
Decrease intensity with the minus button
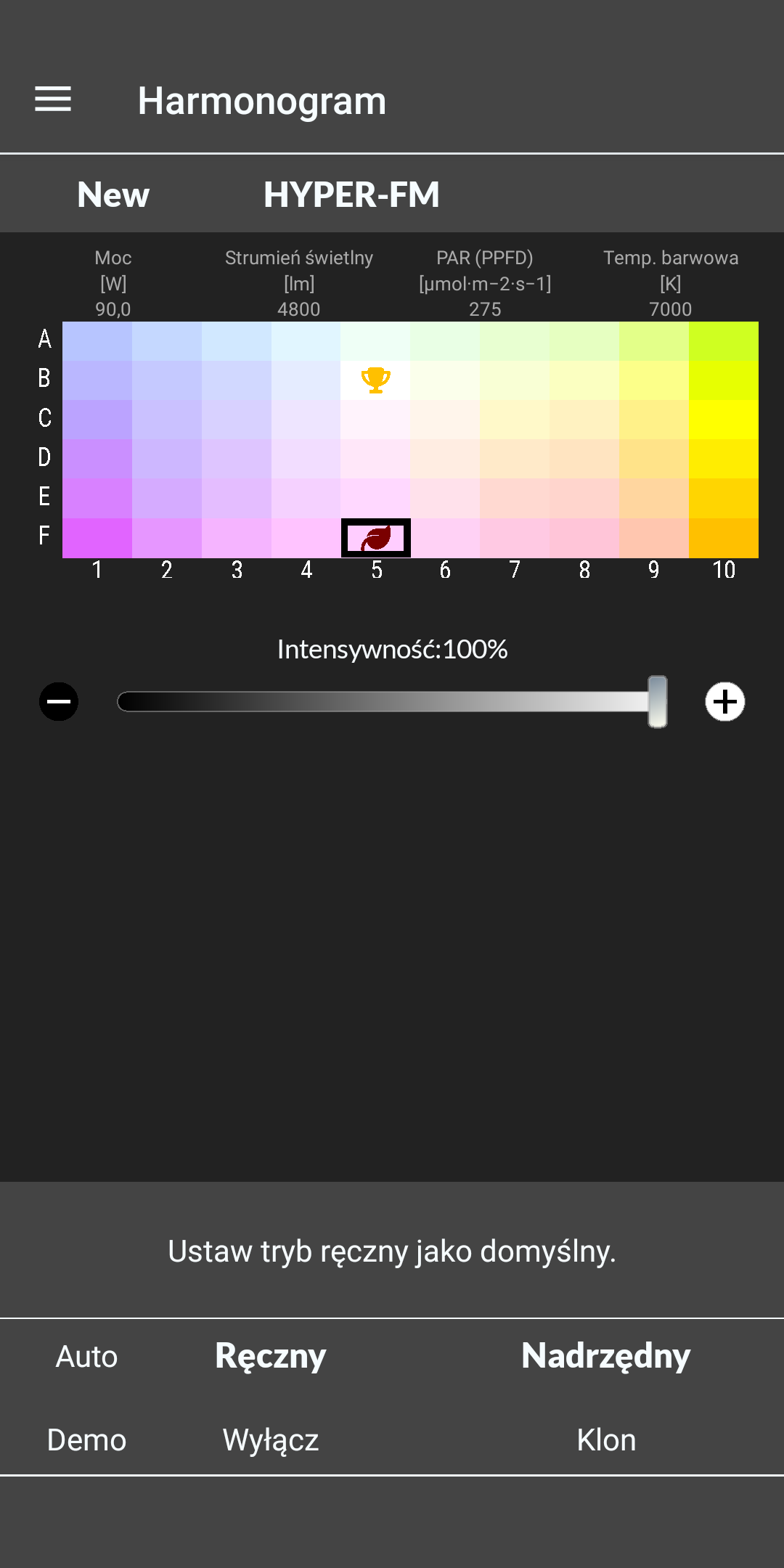point(59,701)
